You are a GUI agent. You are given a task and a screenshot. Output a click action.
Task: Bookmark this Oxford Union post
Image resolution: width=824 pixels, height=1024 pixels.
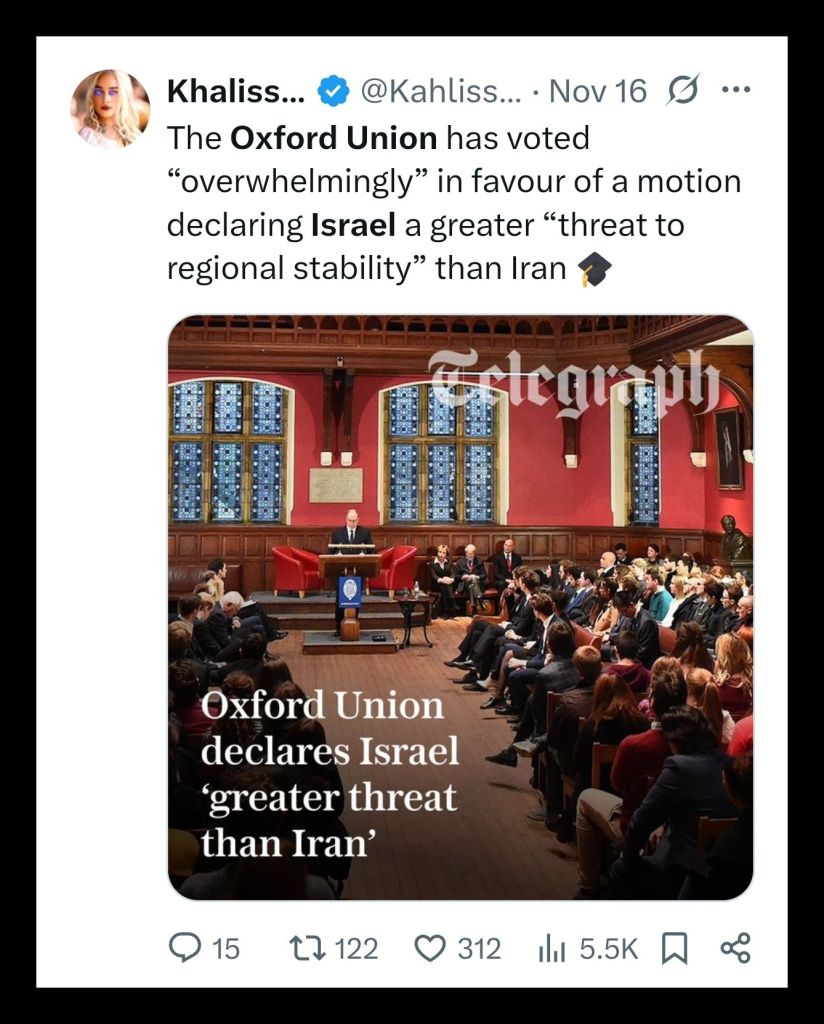coord(675,947)
